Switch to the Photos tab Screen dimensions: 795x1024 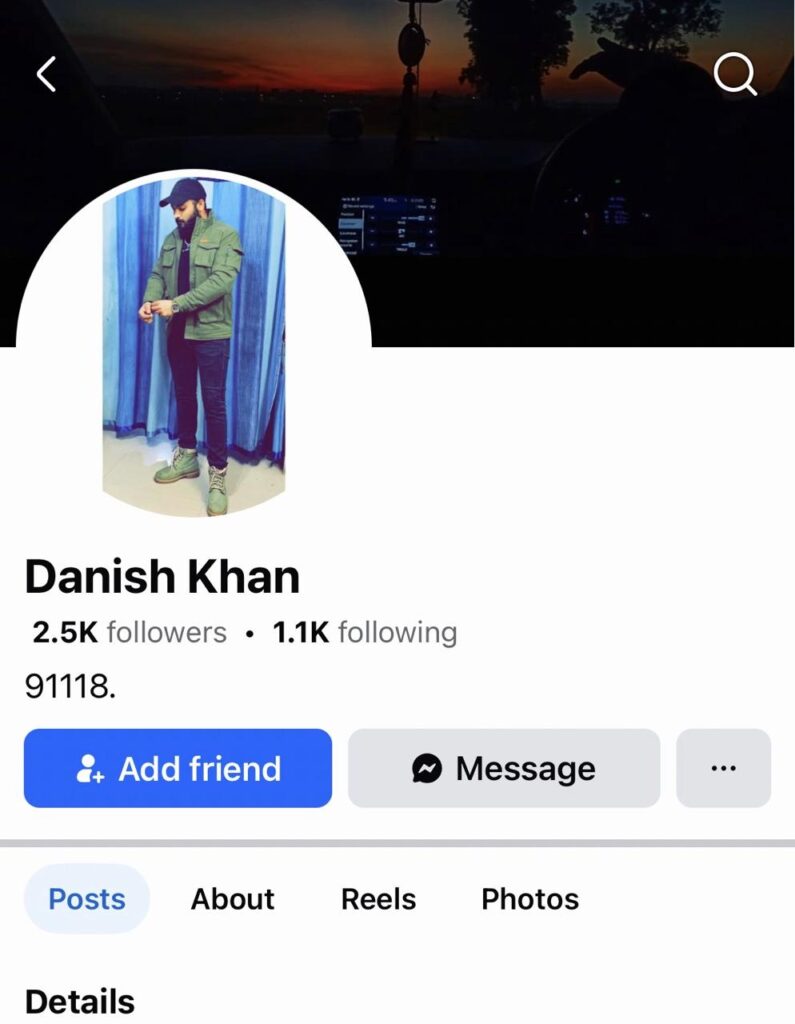[530, 899]
